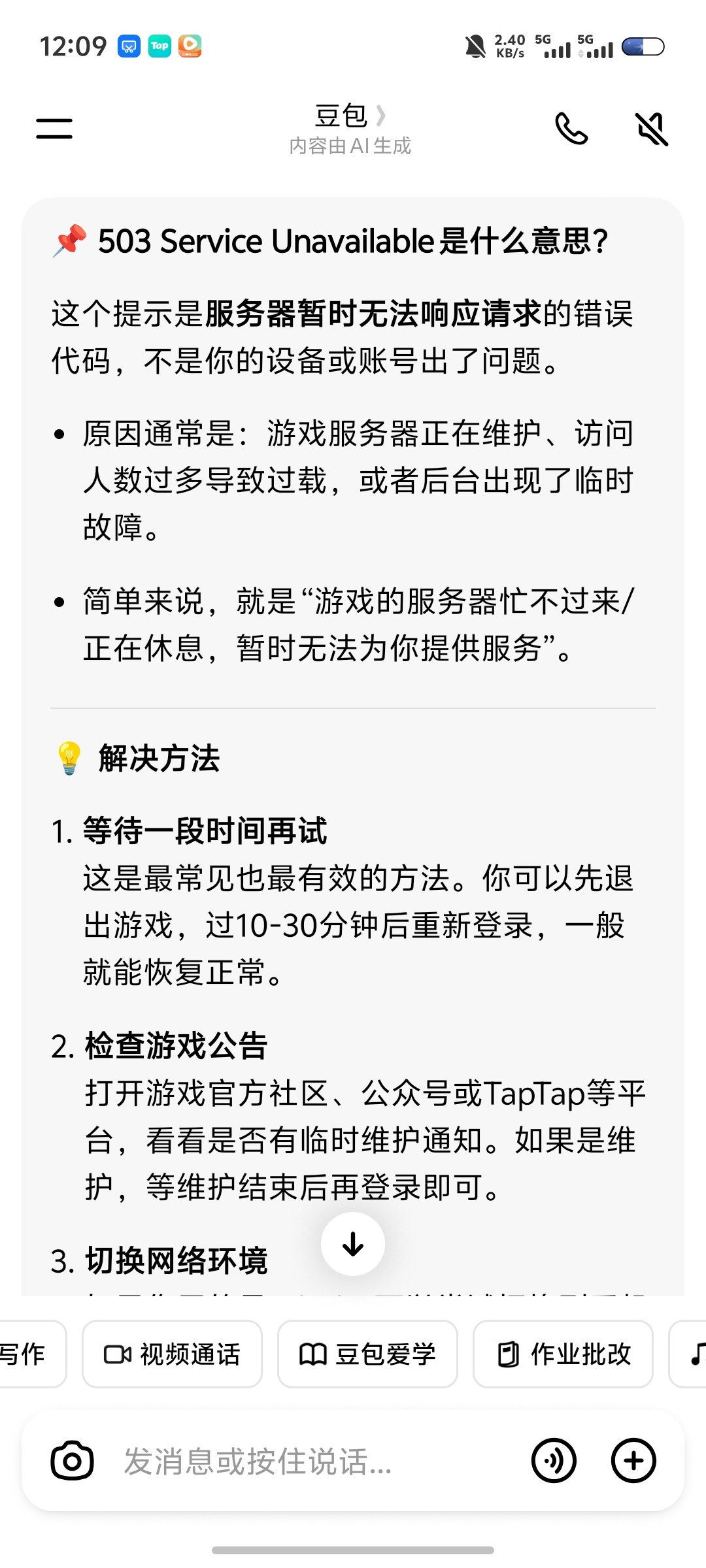This screenshot has width=706, height=1568.
Task: Open the plus attachment menu
Action: [x=633, y=1461]
